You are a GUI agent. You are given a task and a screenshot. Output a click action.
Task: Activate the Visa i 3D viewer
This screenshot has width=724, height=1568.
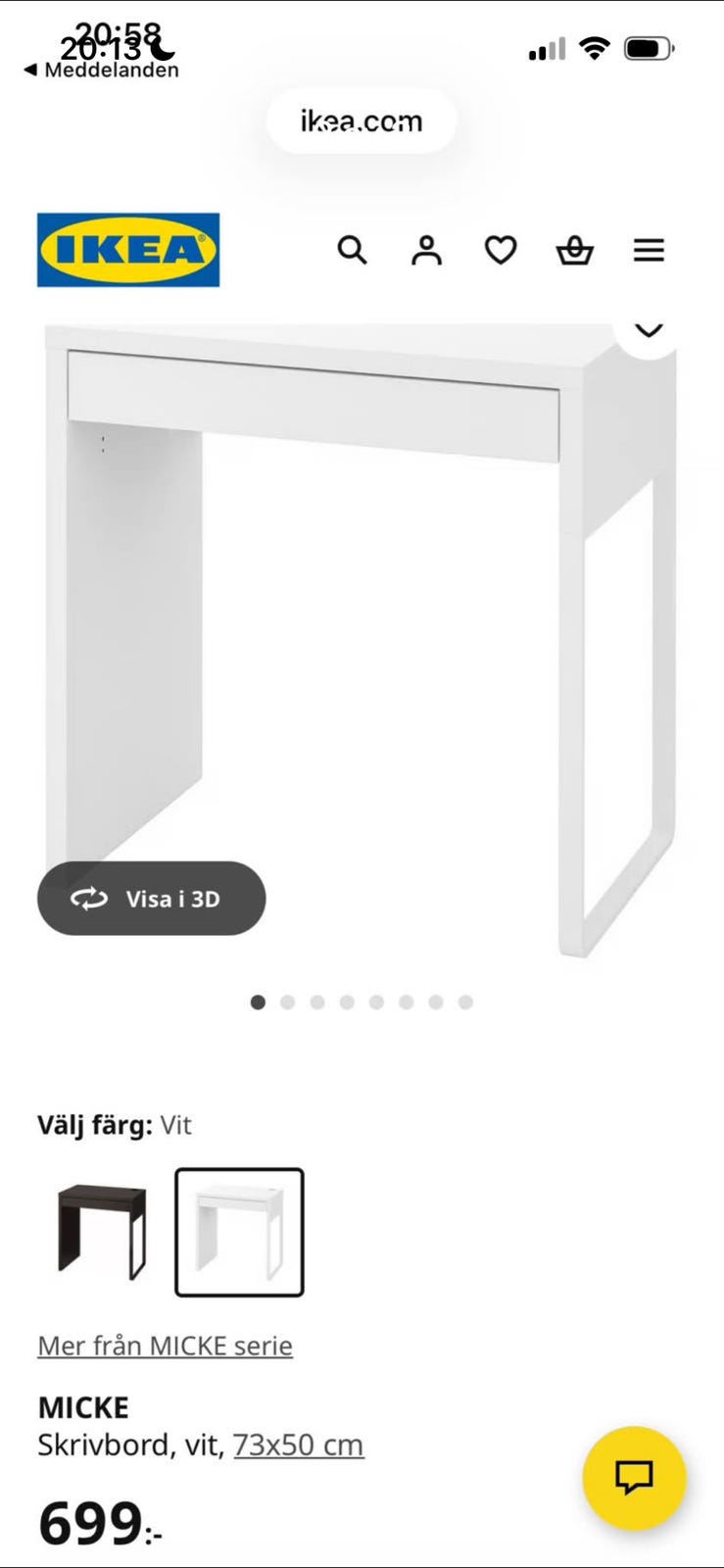pos(151,898)
